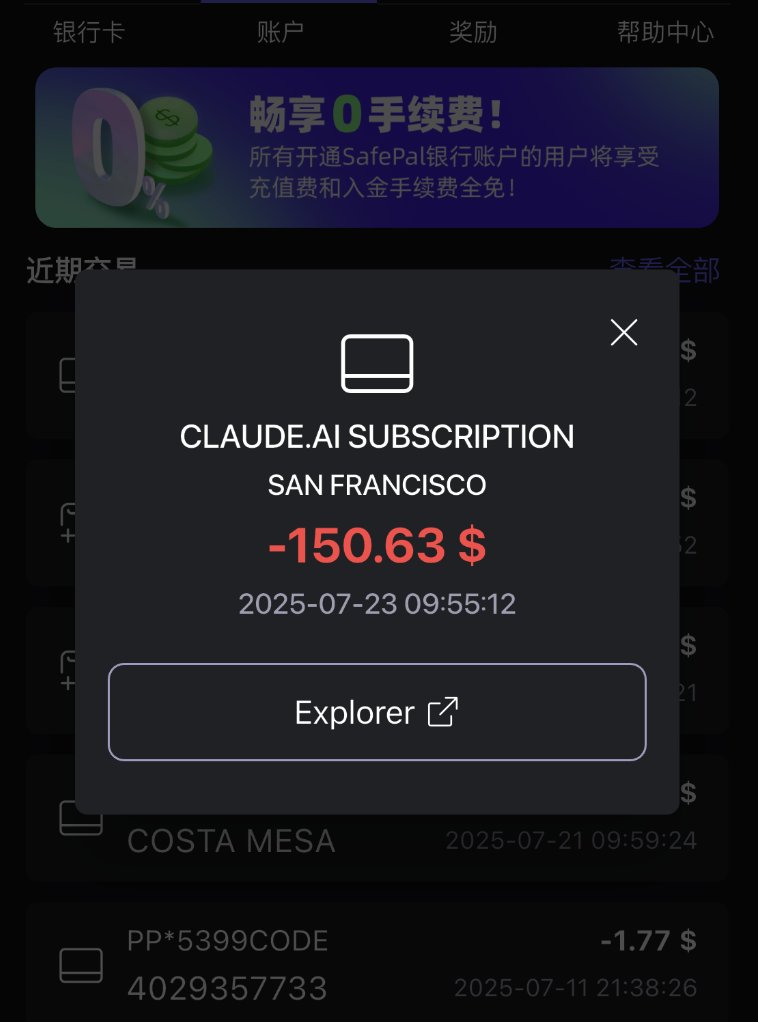Go to the 帮助中心 tab

point(665,32)
